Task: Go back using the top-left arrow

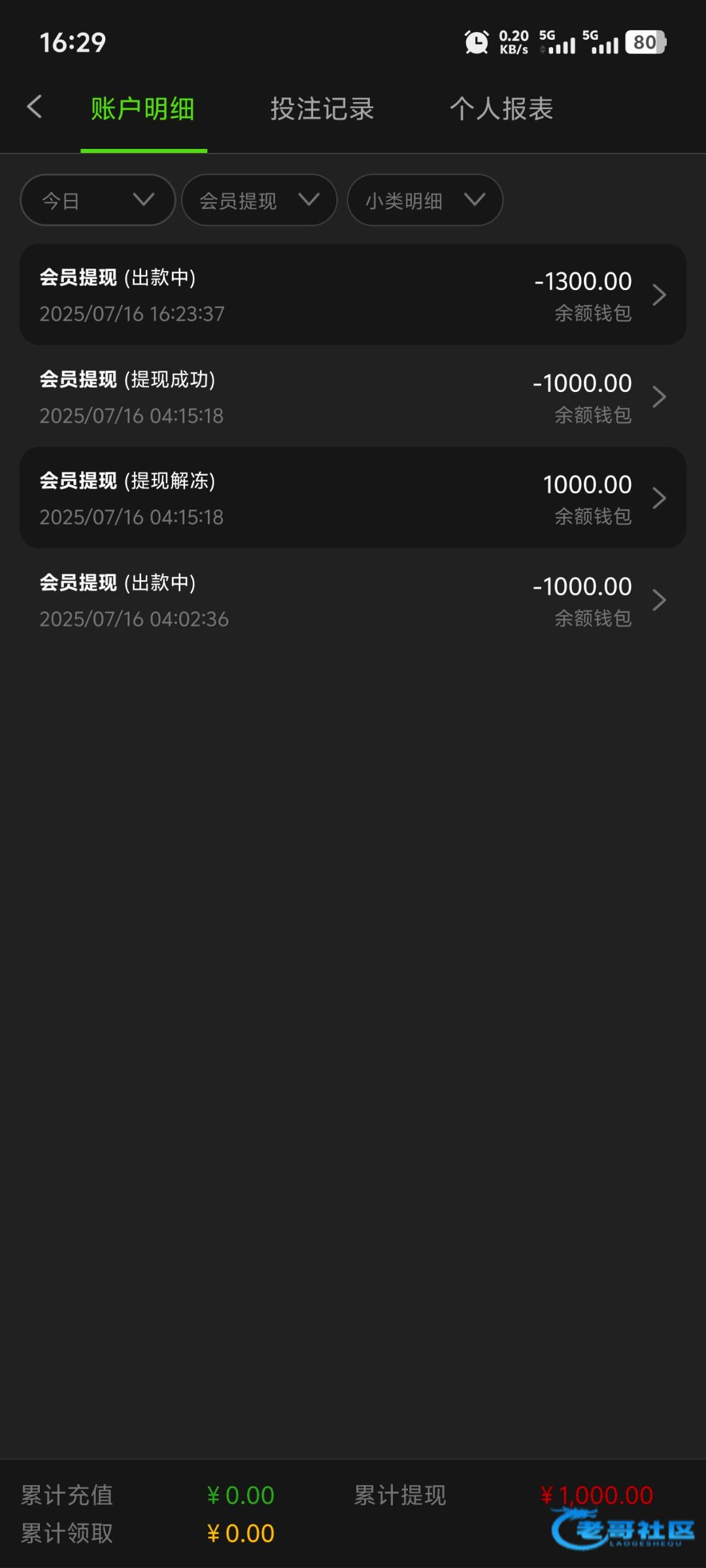Action: tap(35, 107)
